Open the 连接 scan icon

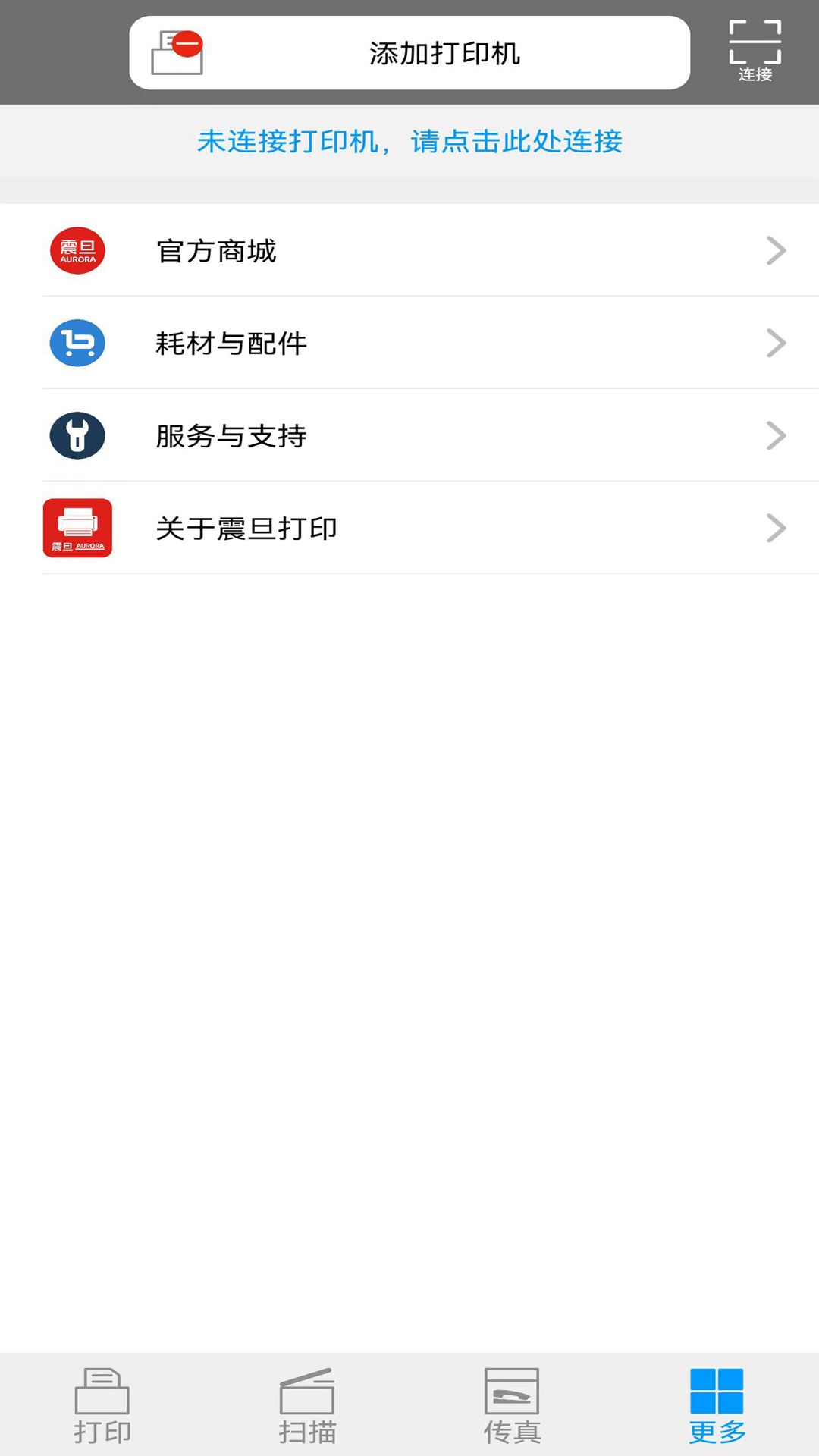coord(755,52)
